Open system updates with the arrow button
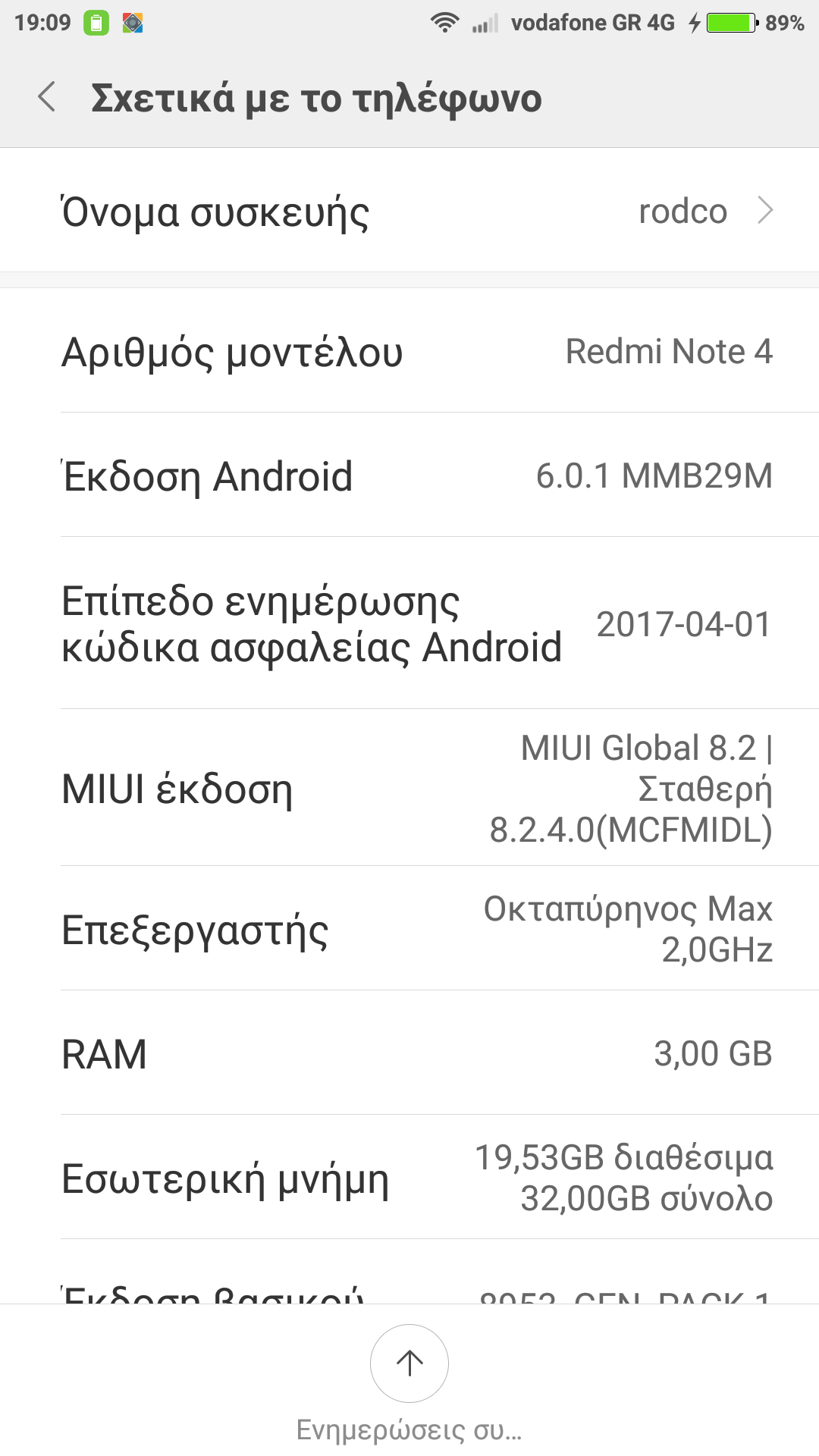 pyautogui.click(x=409, y=1363)
